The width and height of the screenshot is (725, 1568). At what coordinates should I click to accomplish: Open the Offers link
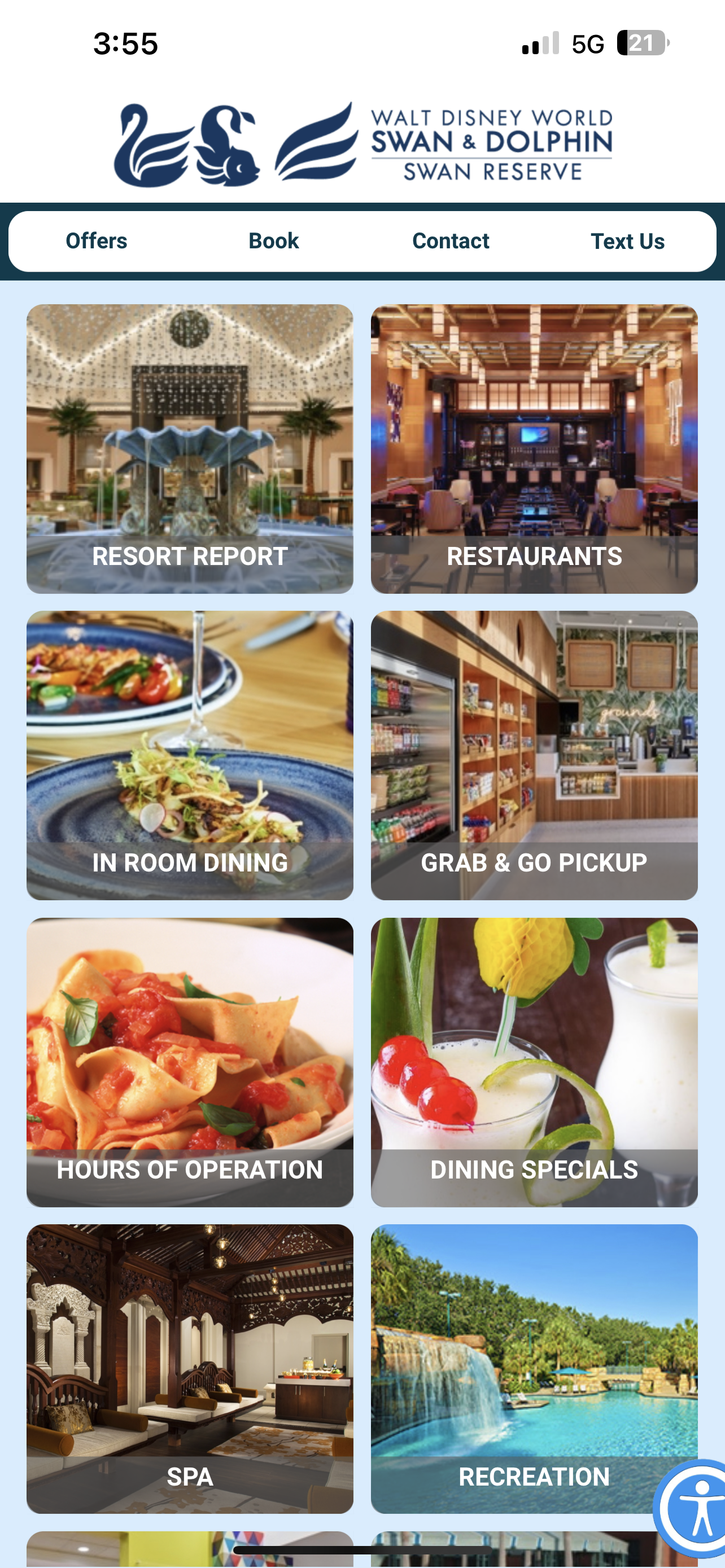[96, 241]
